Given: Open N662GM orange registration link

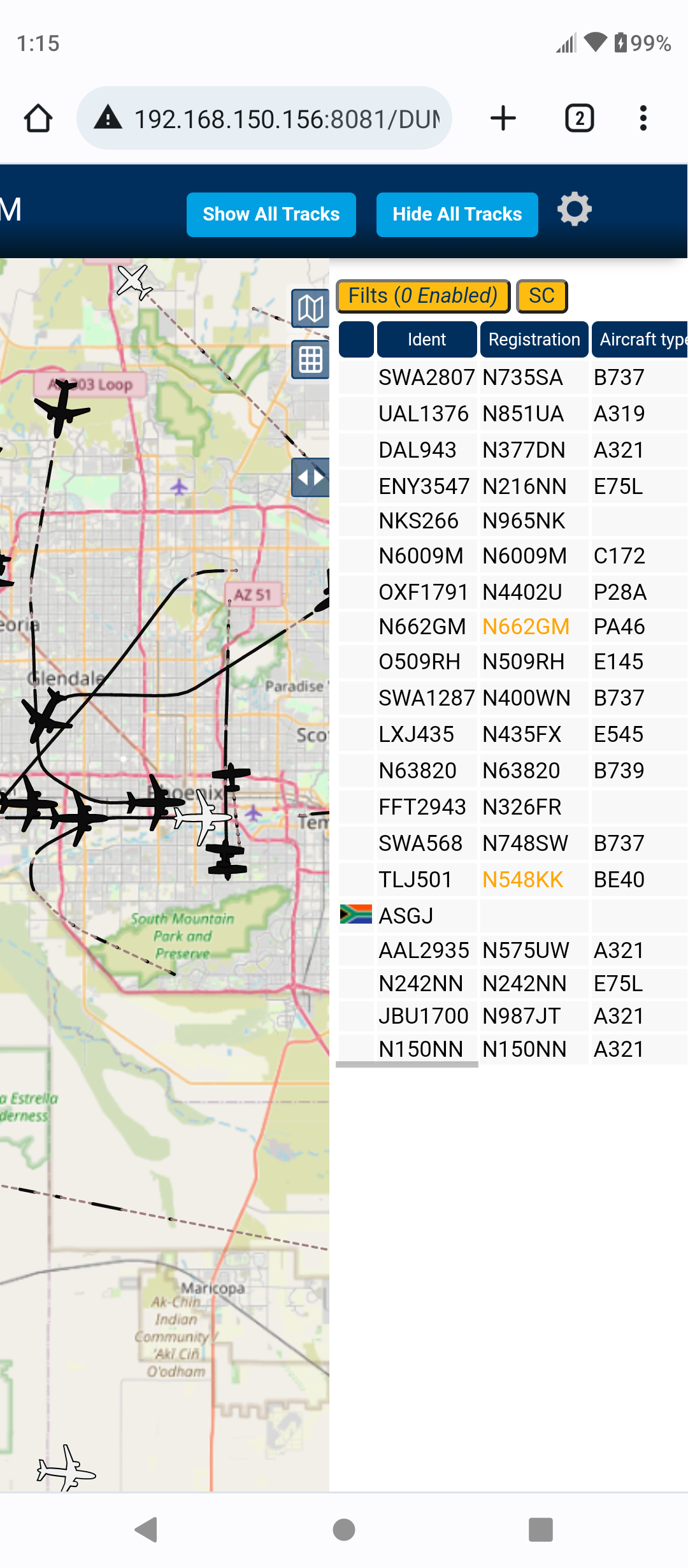Looking at the screenshot, I should coord(526,627).
